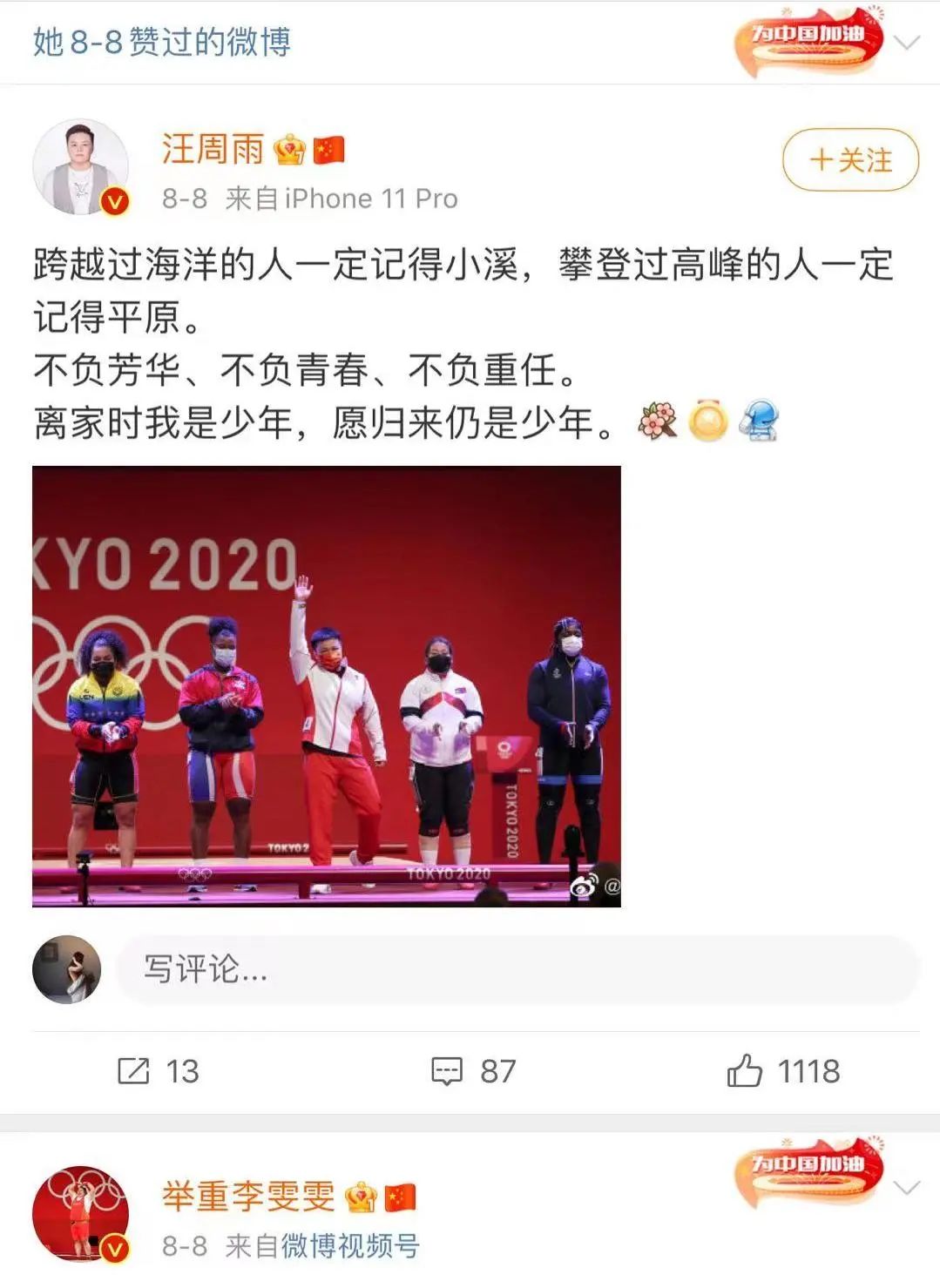The image size is (940, 1288).
Task: View the Tokyo 2020 podium photo
Action: tap(326, 686)
